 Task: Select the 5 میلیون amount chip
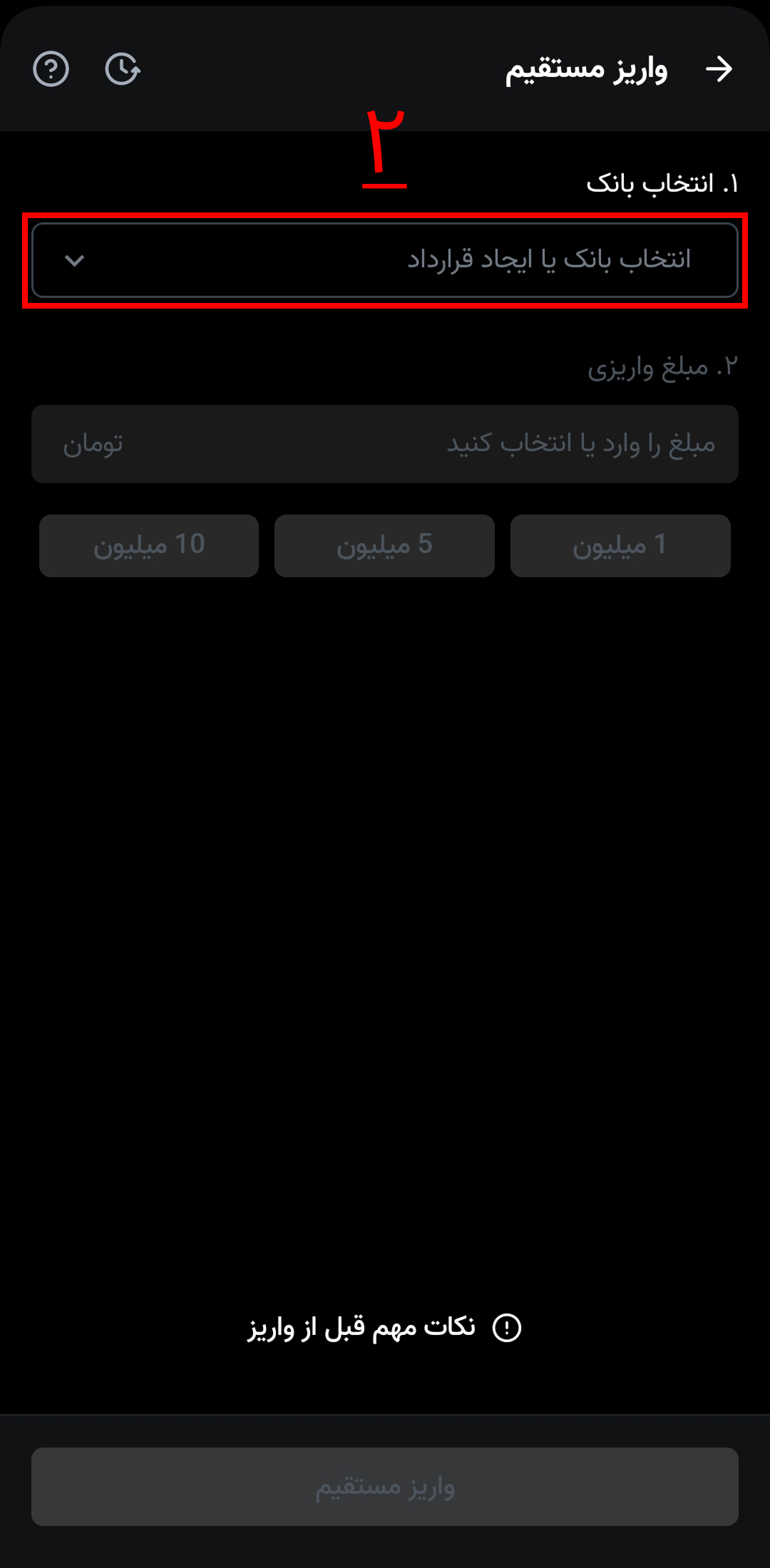pos(384,546)
